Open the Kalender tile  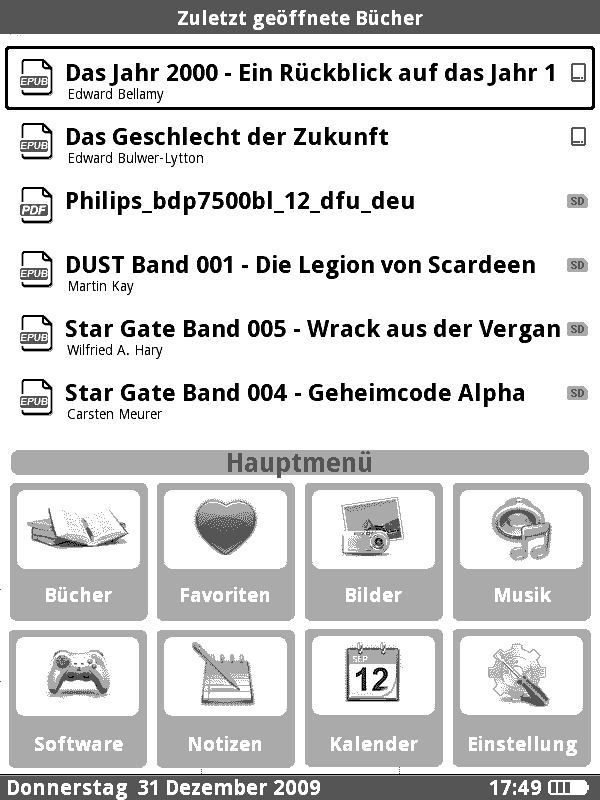373,700
